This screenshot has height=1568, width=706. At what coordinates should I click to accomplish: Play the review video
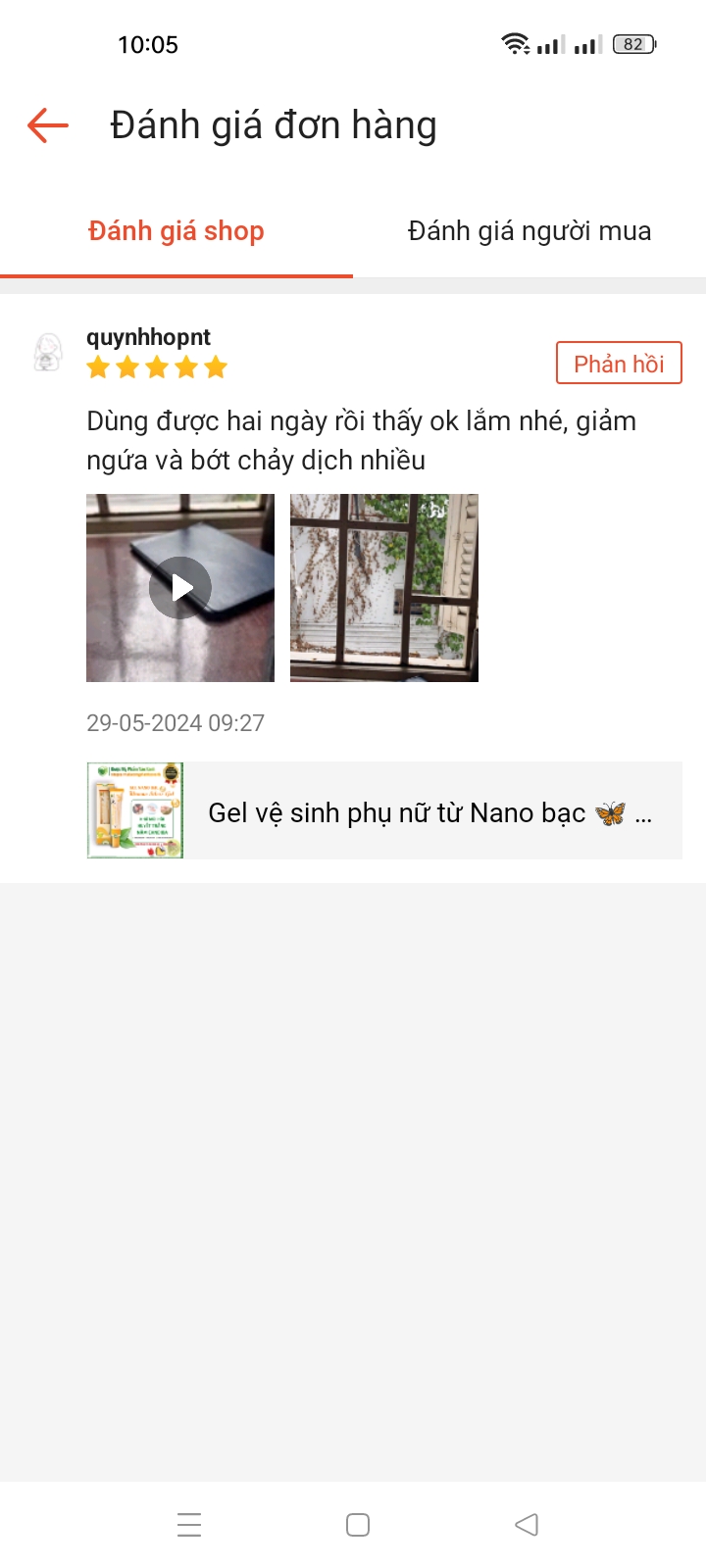pyautogui.click(x=180, y=588)
